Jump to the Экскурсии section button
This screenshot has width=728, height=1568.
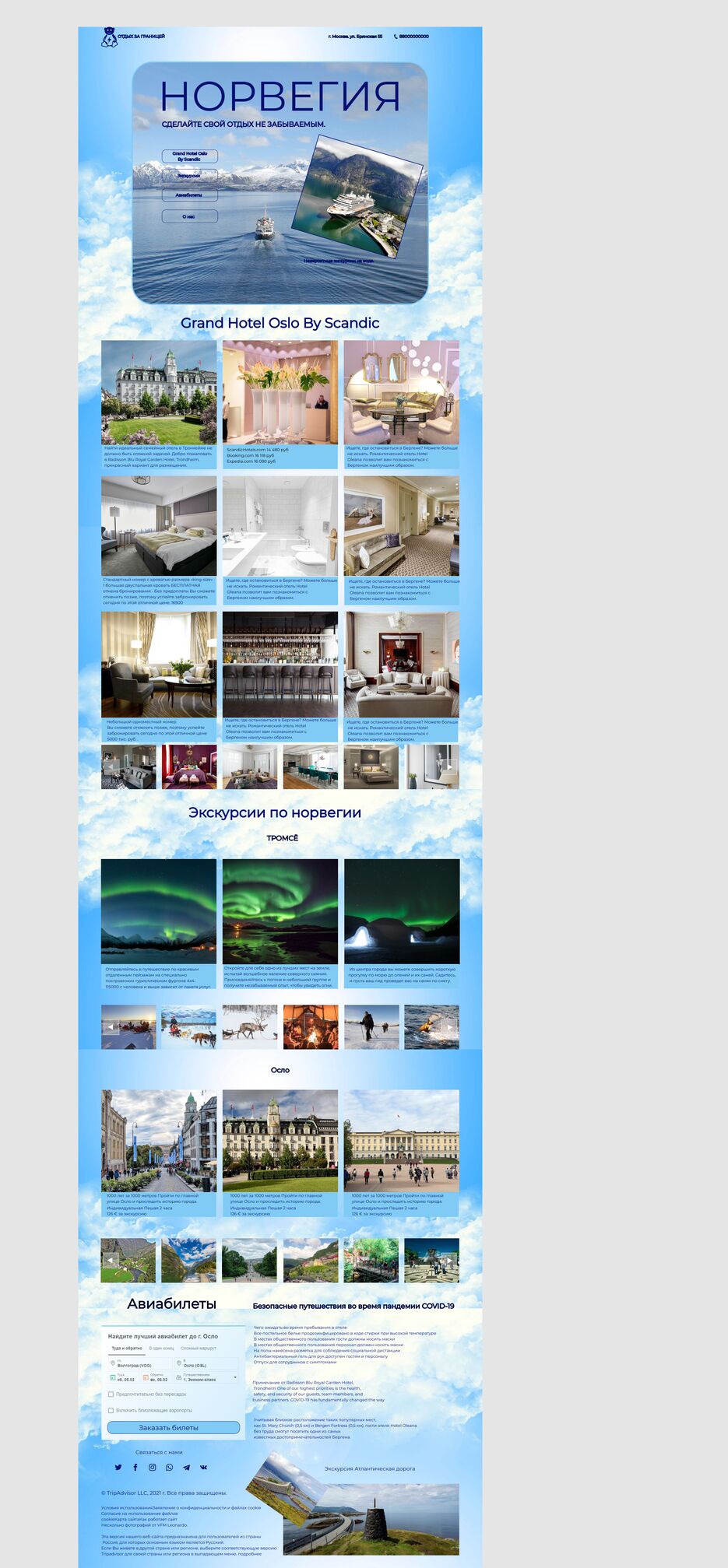pyautogui.click(x=189, y=176)
